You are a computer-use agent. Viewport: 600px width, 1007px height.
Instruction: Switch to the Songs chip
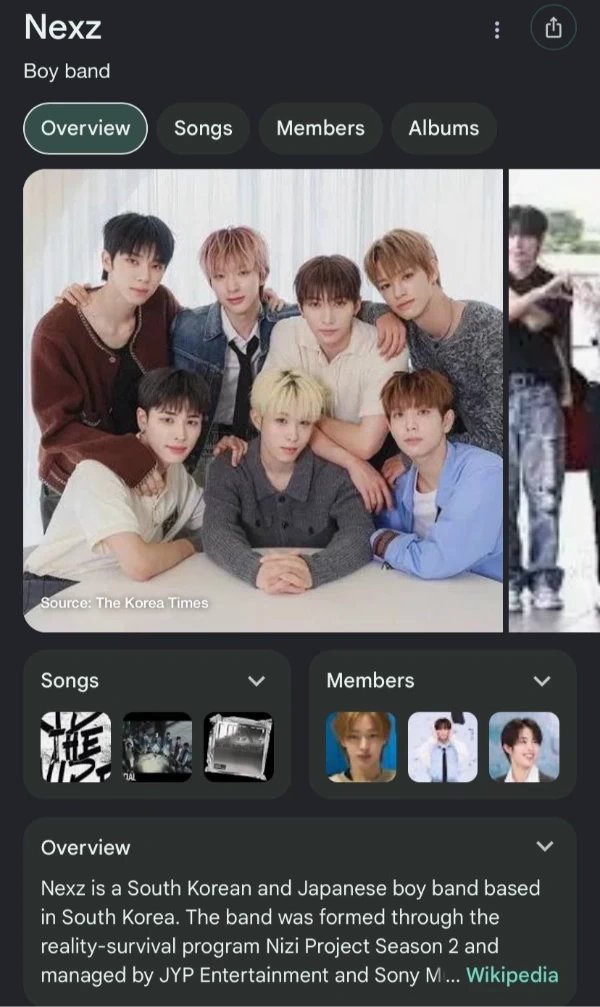click(x=203, y=128)
